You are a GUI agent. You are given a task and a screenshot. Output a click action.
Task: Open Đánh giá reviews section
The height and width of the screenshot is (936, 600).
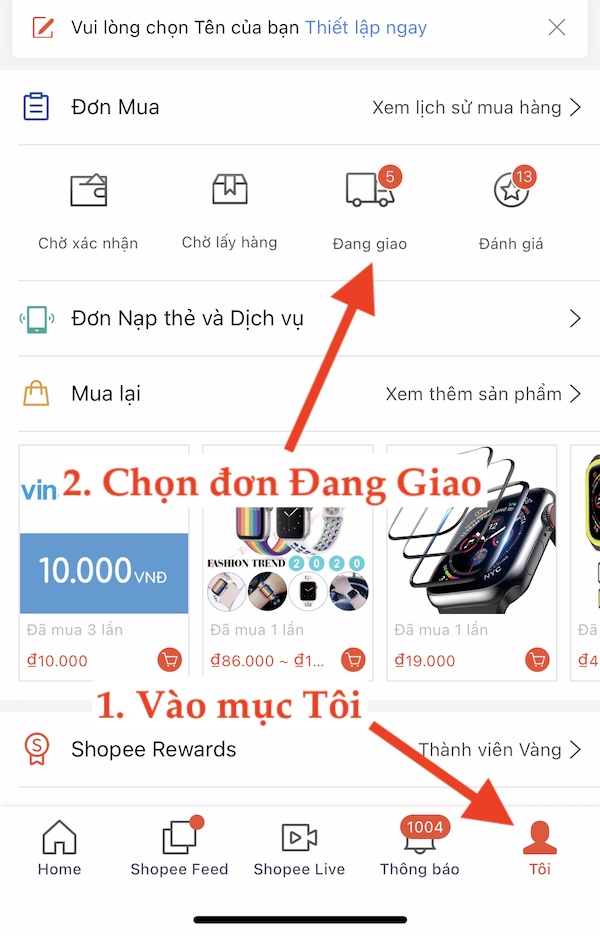[x=511, y=210]
